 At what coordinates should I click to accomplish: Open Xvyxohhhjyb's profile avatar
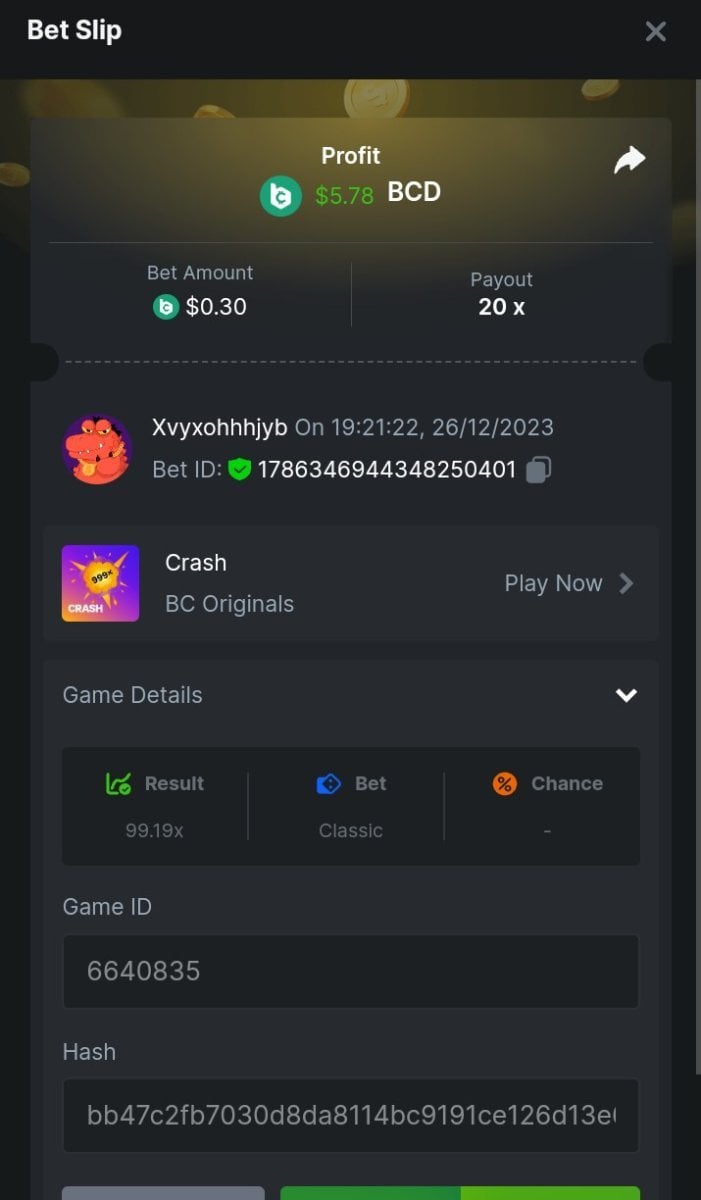click(x=97, y=449)
